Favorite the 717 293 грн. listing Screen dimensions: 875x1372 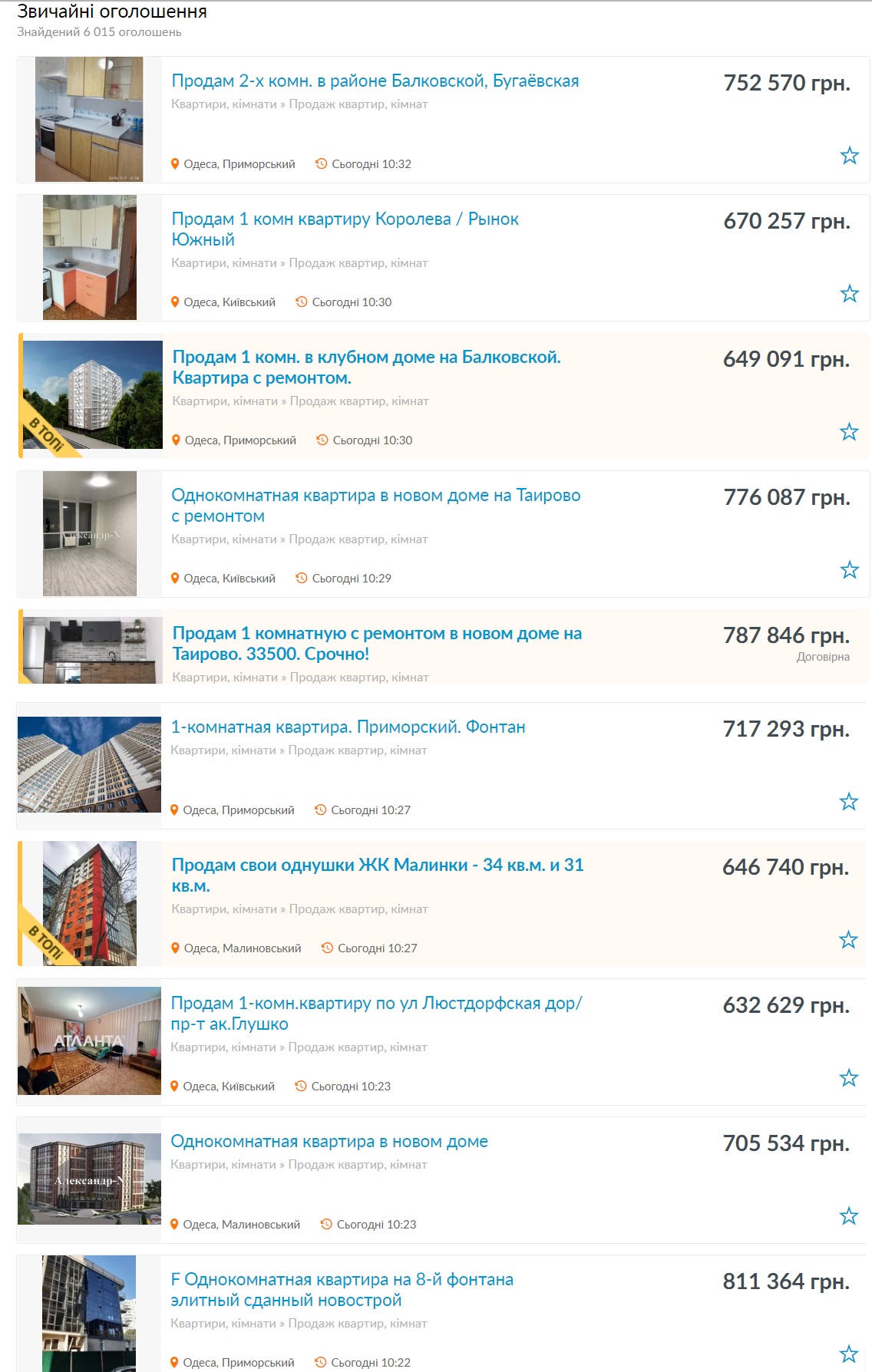coord(848,802)
